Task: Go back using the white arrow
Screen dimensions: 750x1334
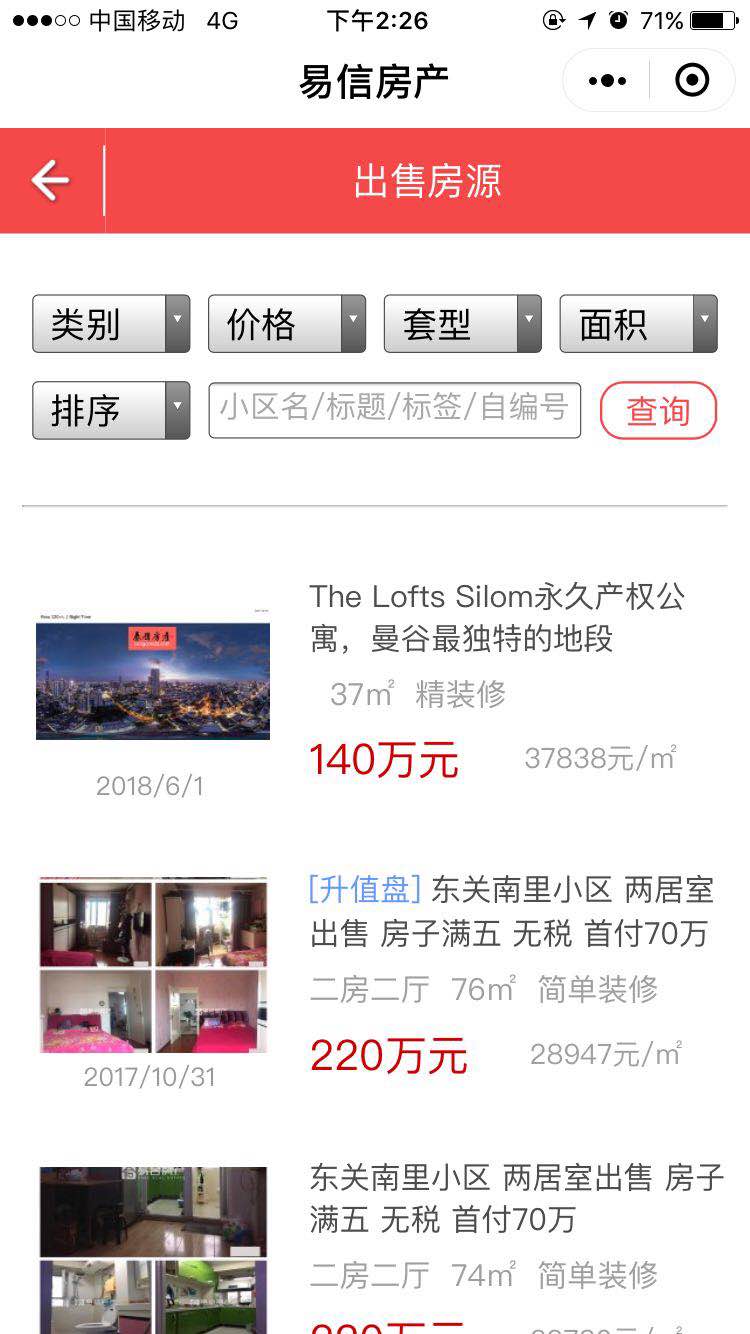Action: coord(50,181)
